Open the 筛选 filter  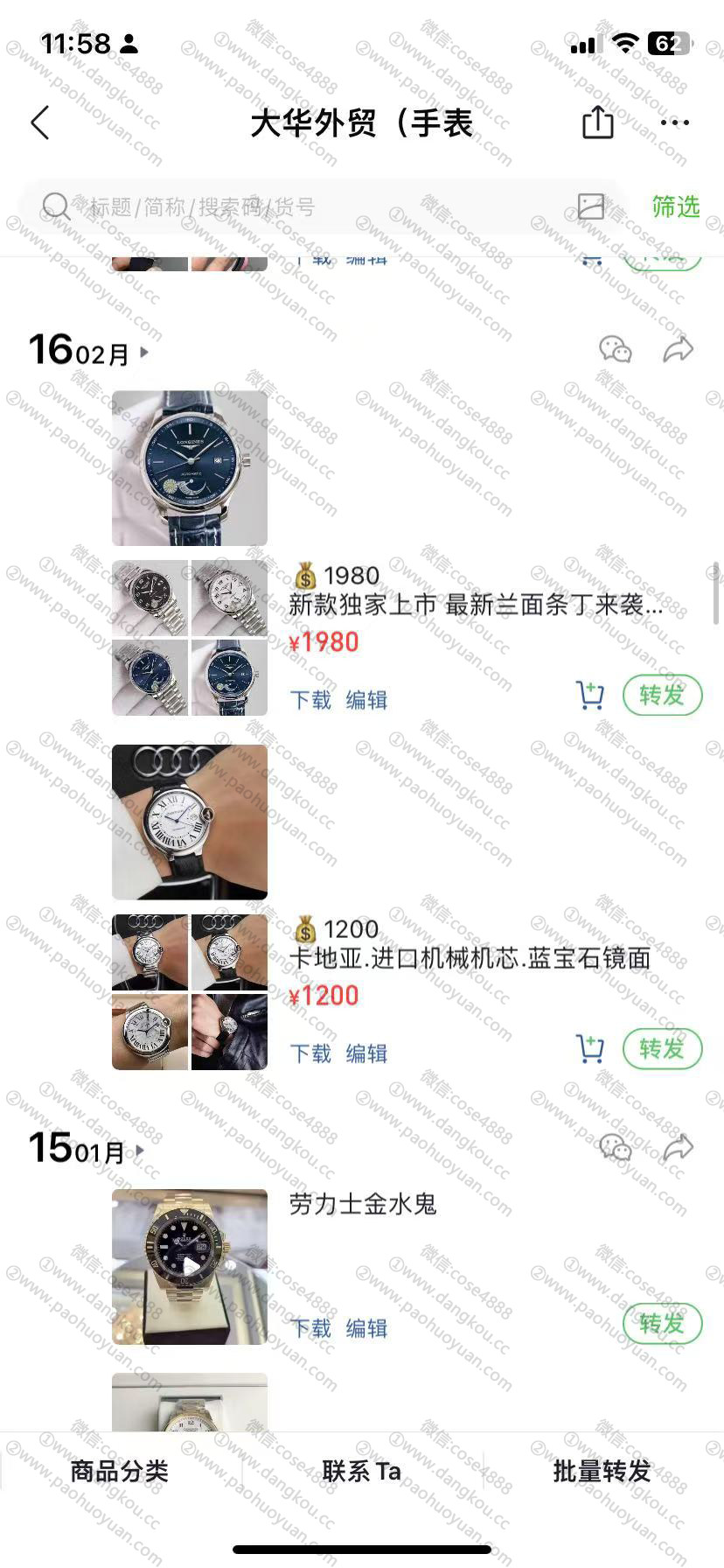tap(675, 206)
